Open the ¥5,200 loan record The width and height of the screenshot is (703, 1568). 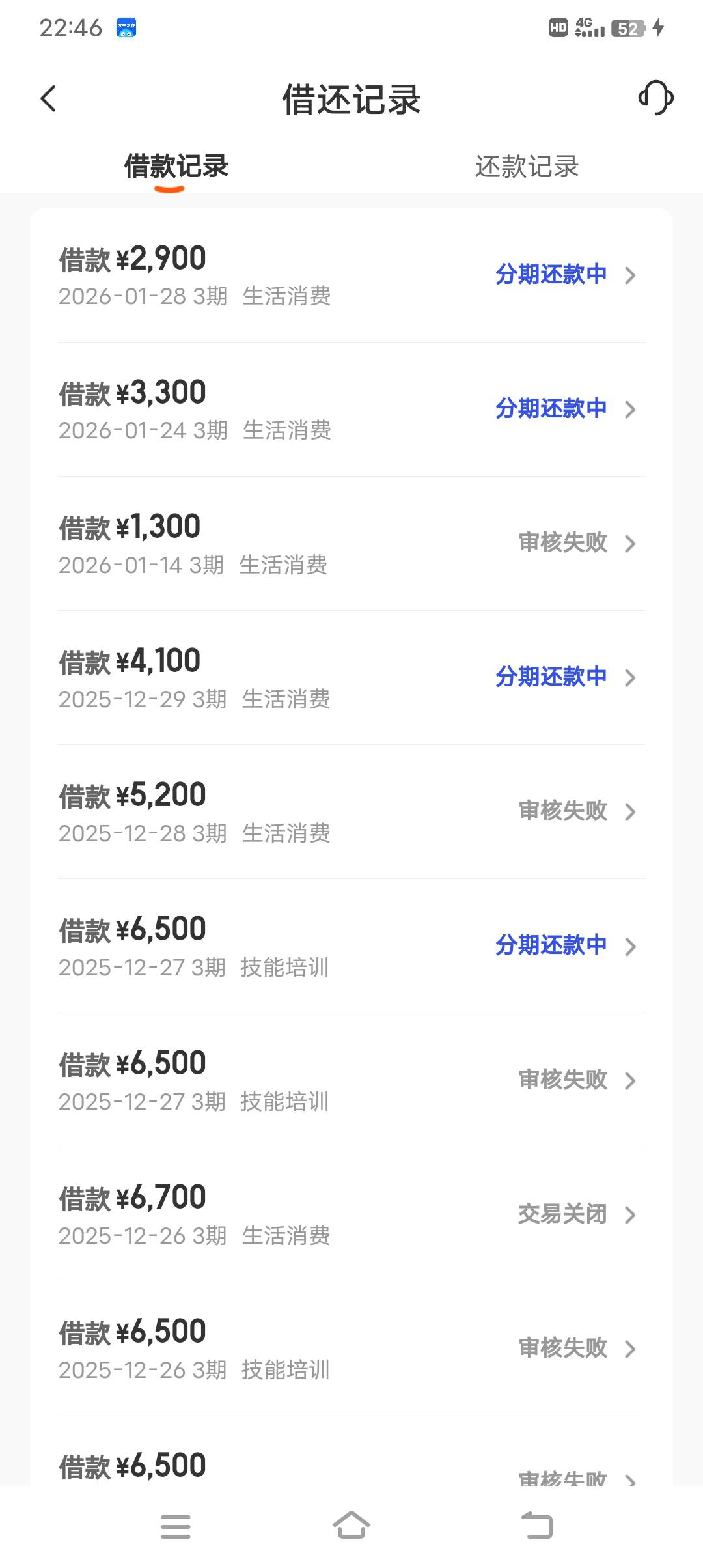pos(351,812)
